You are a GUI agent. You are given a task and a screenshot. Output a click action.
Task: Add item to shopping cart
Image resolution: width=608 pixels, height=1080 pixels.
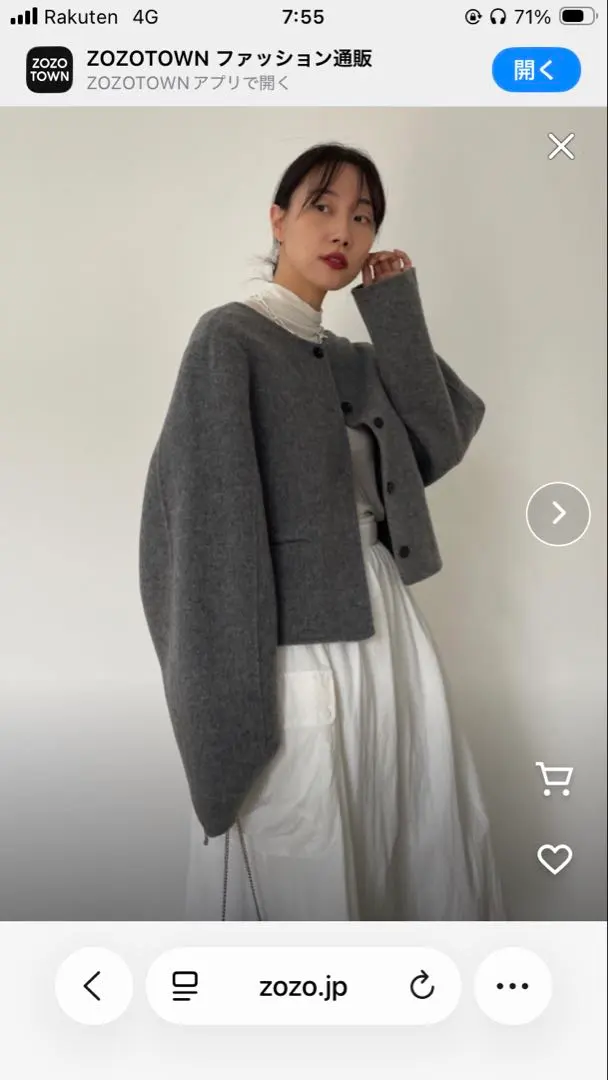pos(554,779)
